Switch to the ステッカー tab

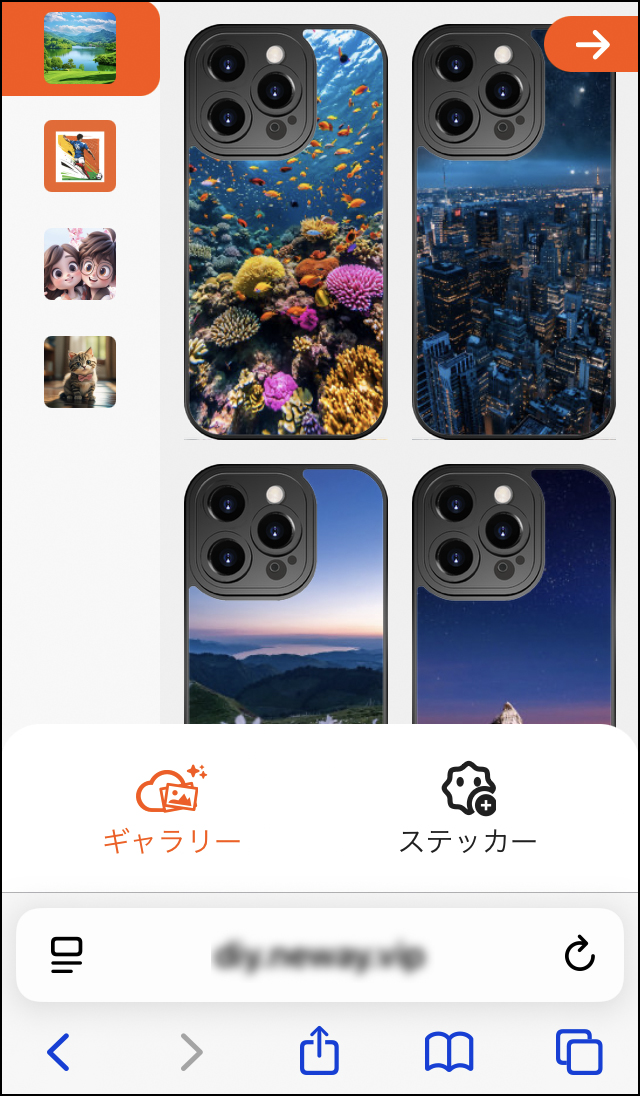click(x=468, y=810)
